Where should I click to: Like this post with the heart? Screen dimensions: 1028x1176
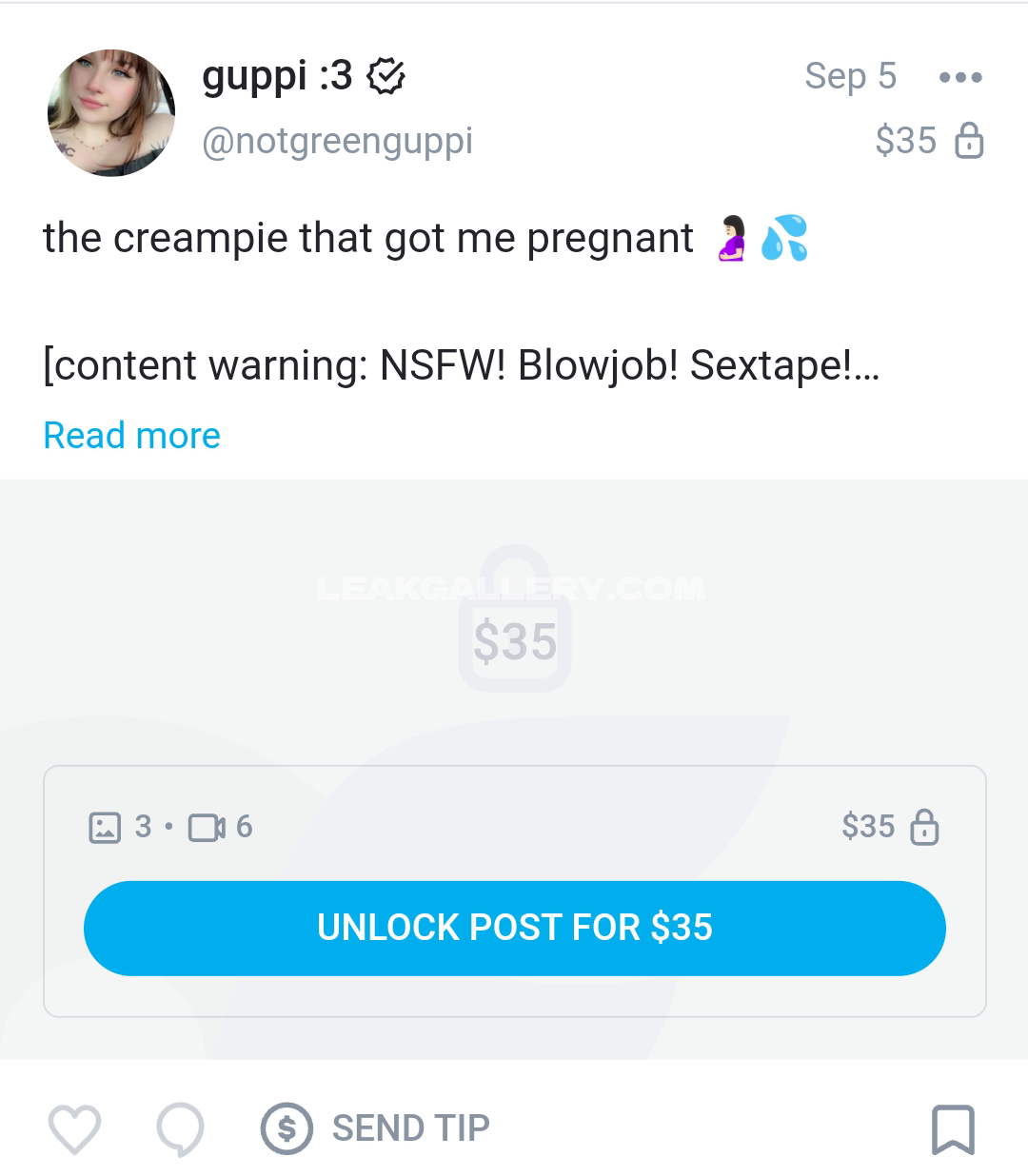(74, 1128)
